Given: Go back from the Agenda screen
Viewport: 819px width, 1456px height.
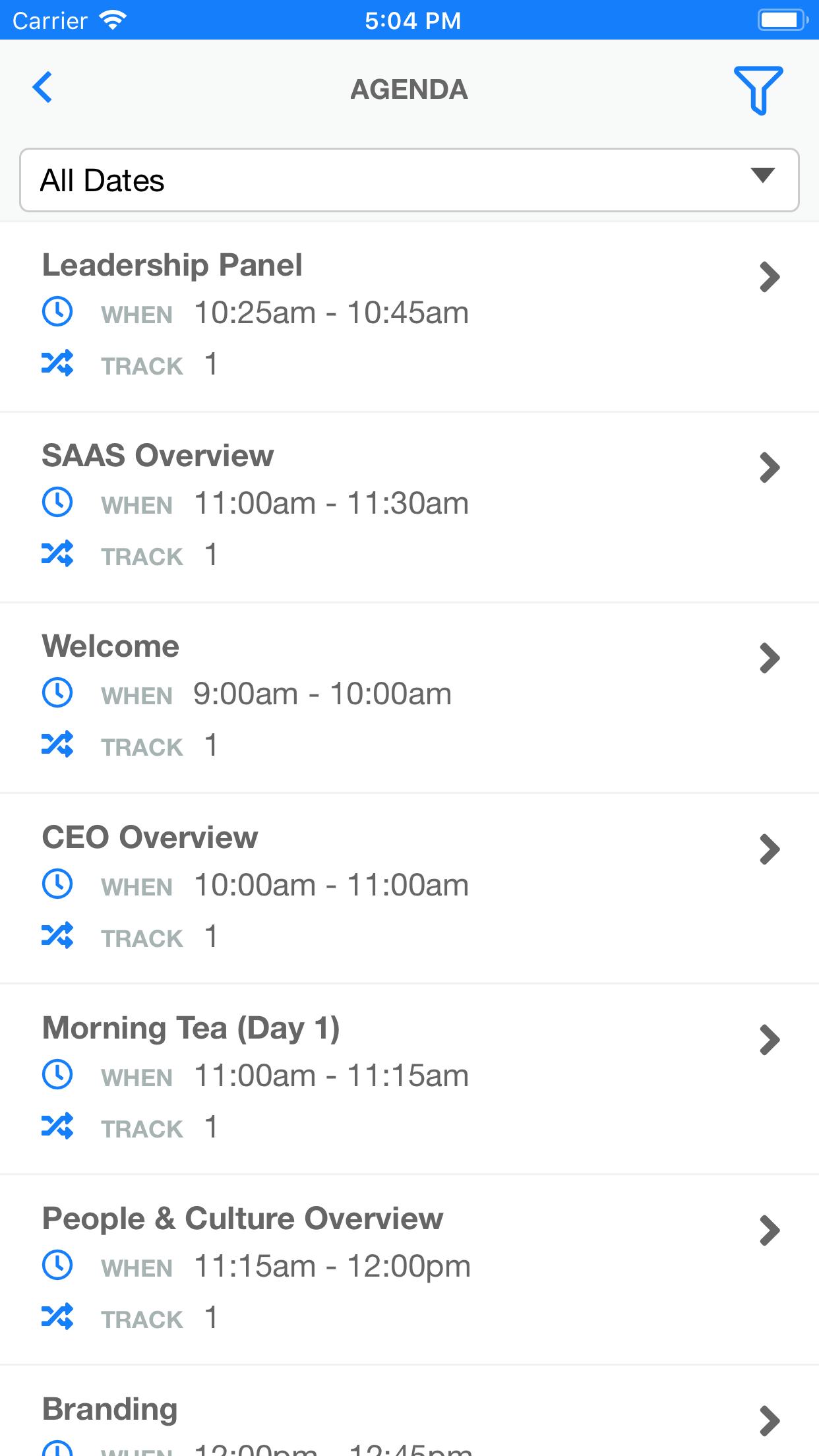Looking at the screenshot, I should [43, 88].
